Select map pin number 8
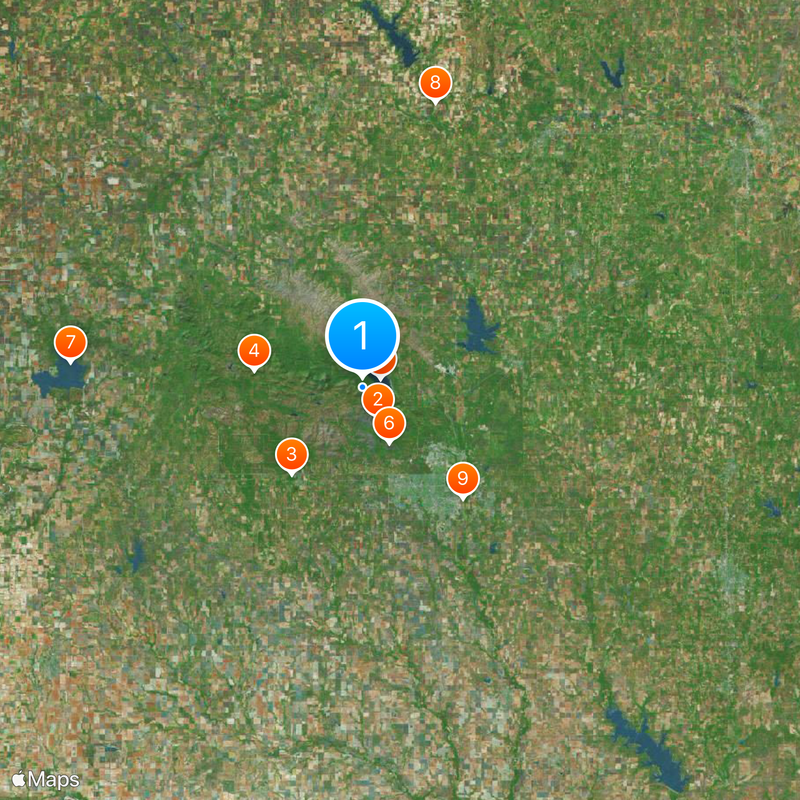The image size is (800, 800). tap(435, 83)
